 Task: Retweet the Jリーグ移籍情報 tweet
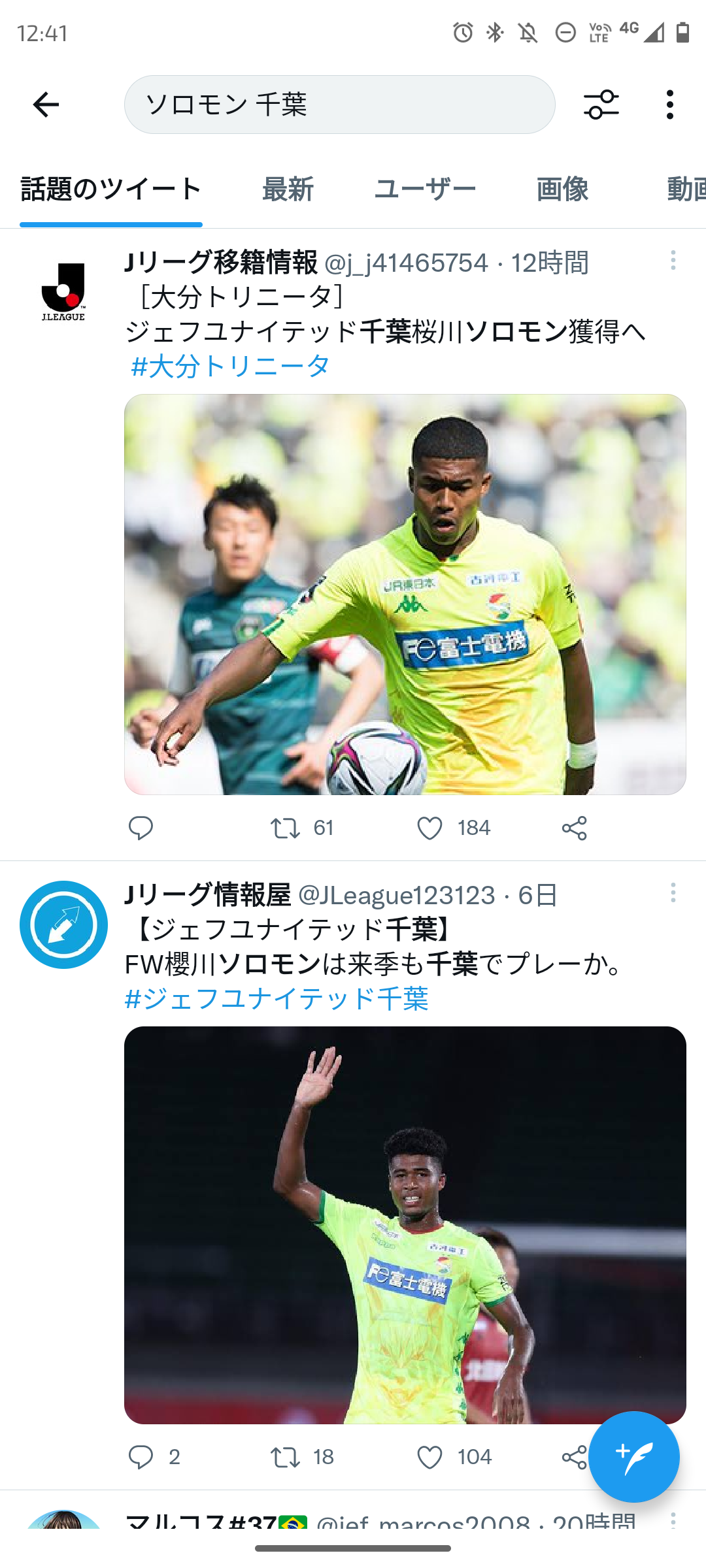286,828
